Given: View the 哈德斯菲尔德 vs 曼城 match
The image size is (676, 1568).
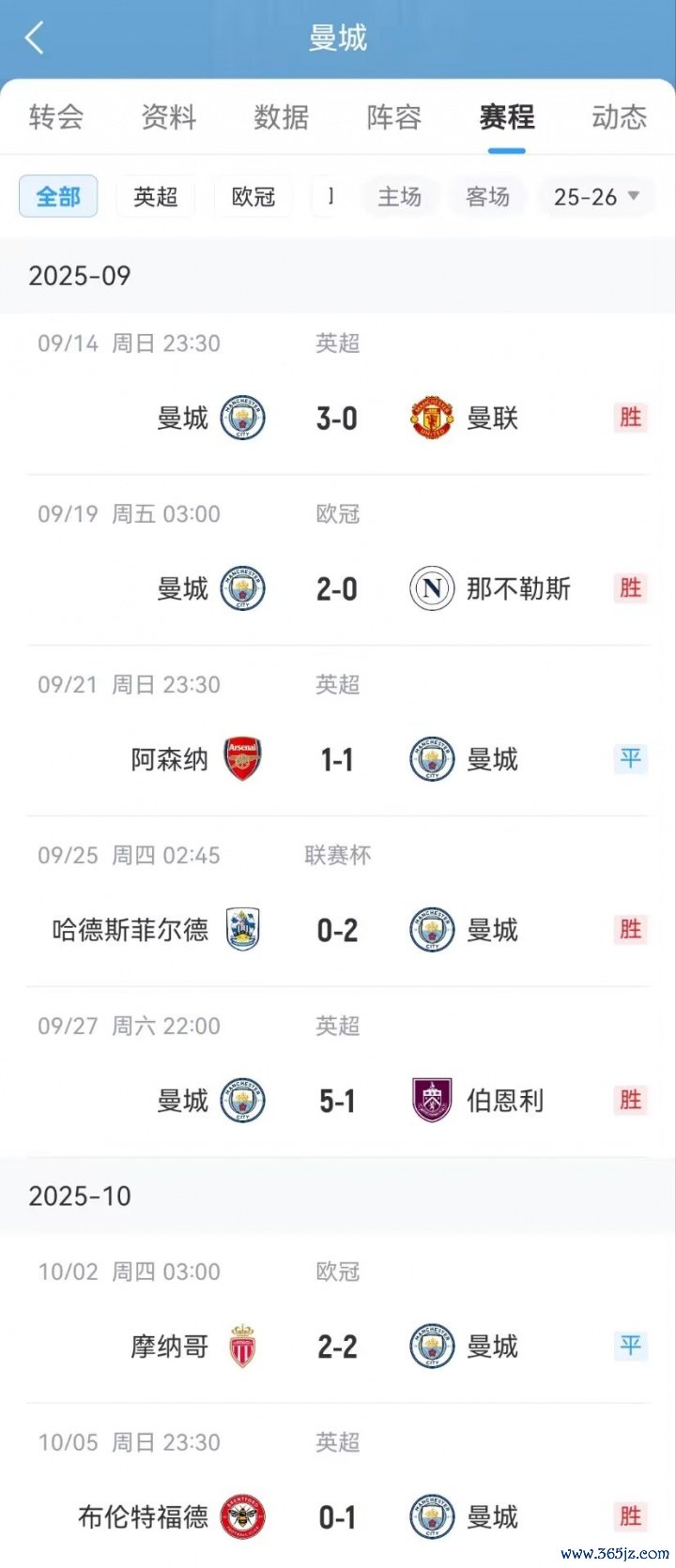Looking at the screenshot, I should [x=337, y=930].
